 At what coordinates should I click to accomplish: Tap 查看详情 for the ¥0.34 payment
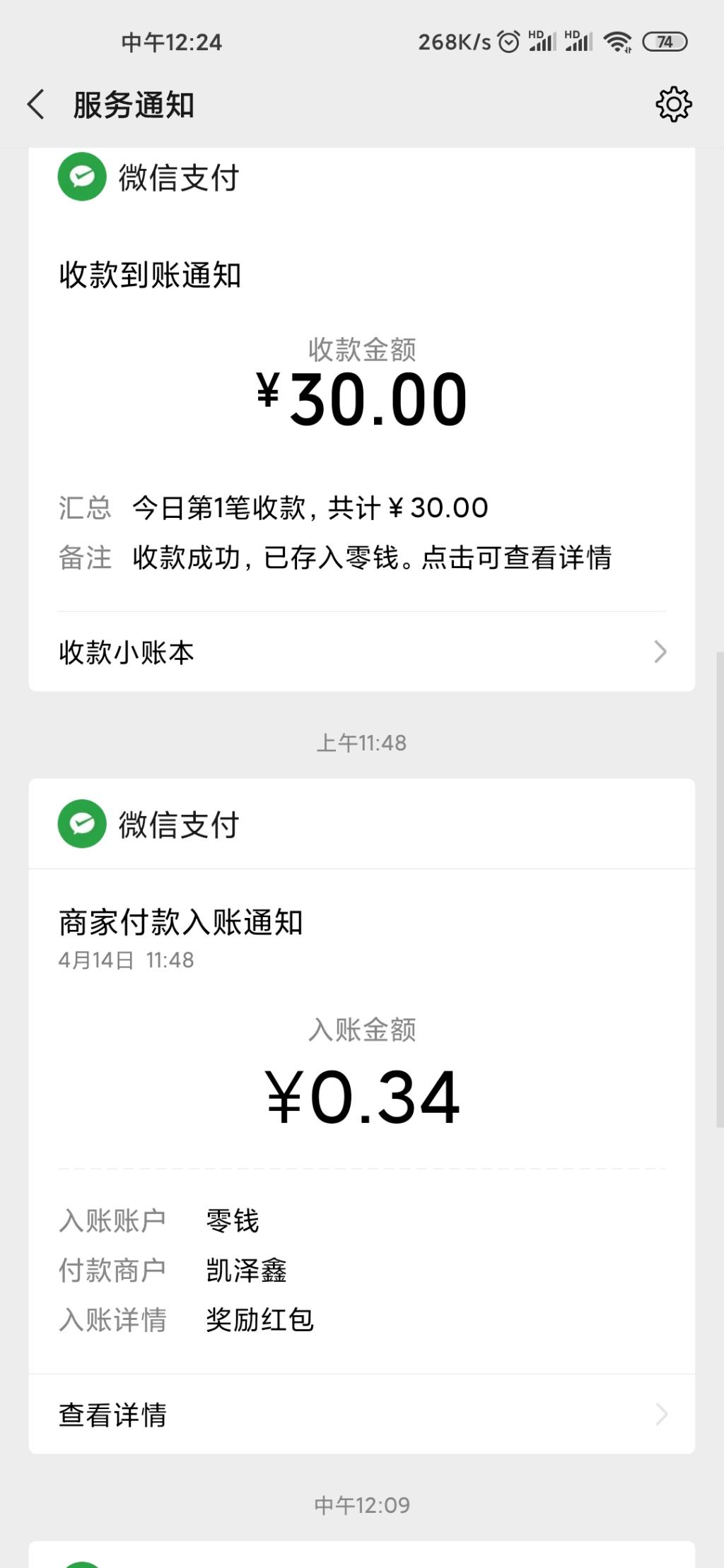pyautogui.click(x=361, y=1414)
